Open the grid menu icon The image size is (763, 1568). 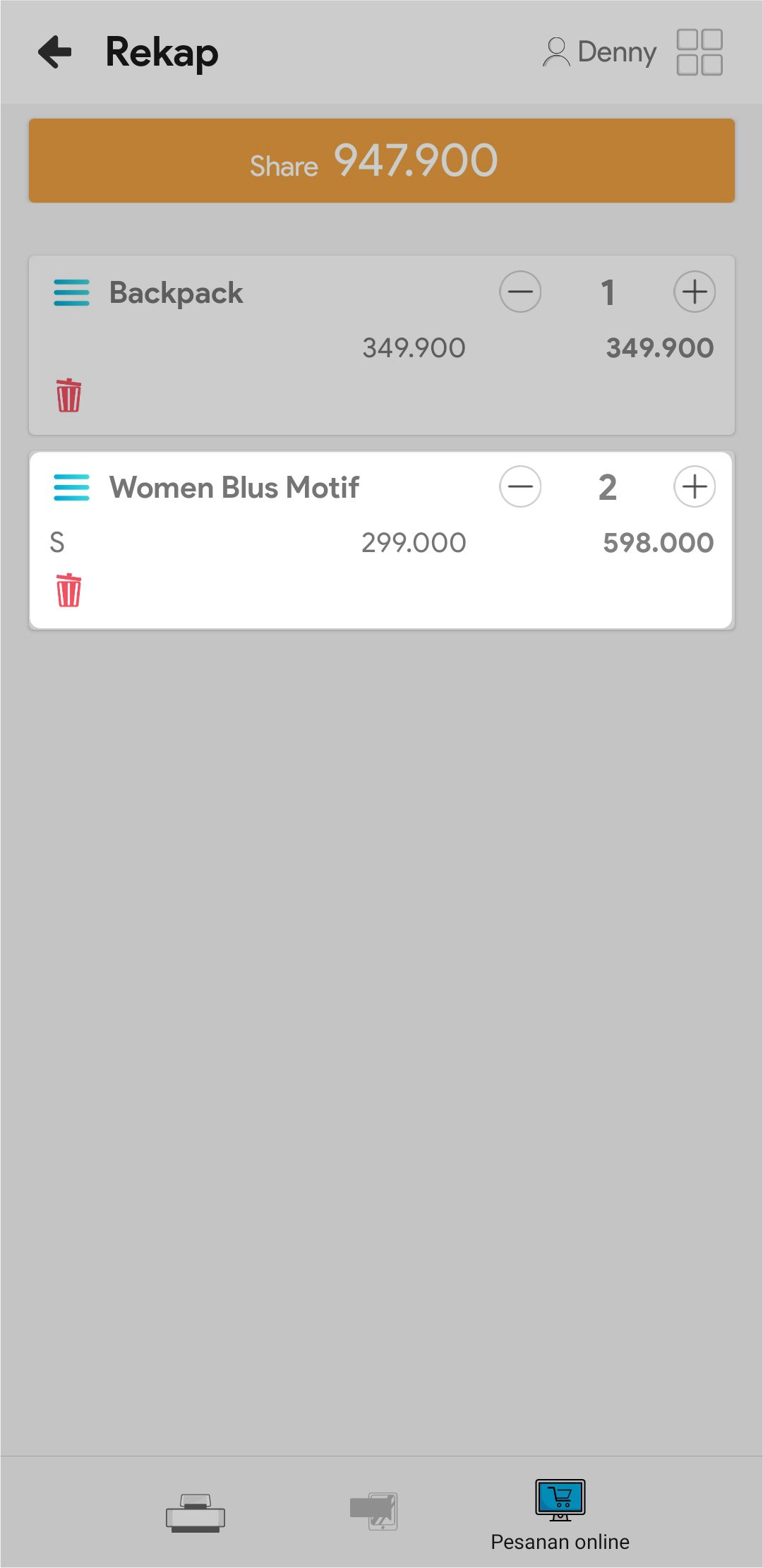[x=699, y=52]
